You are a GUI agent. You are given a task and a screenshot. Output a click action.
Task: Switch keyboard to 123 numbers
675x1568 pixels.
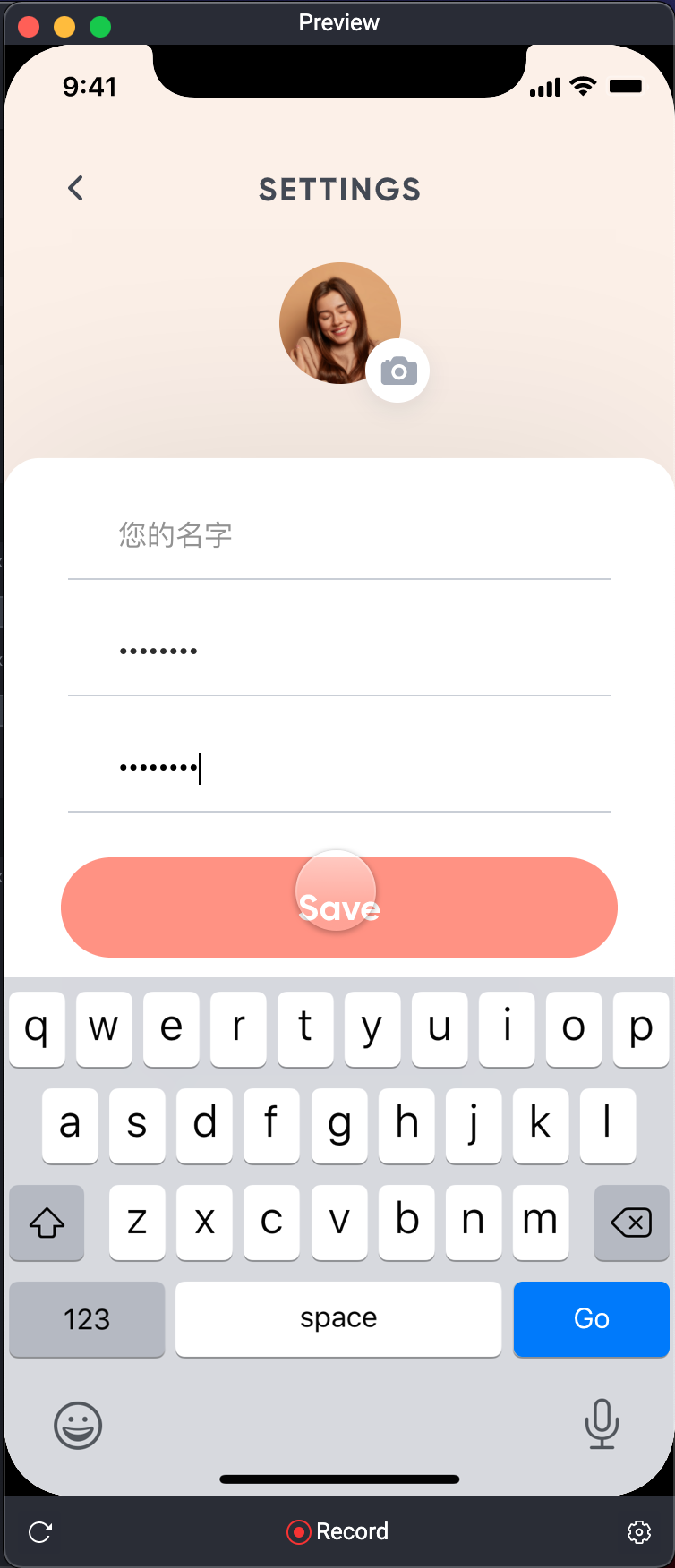tap(87, 1318)
